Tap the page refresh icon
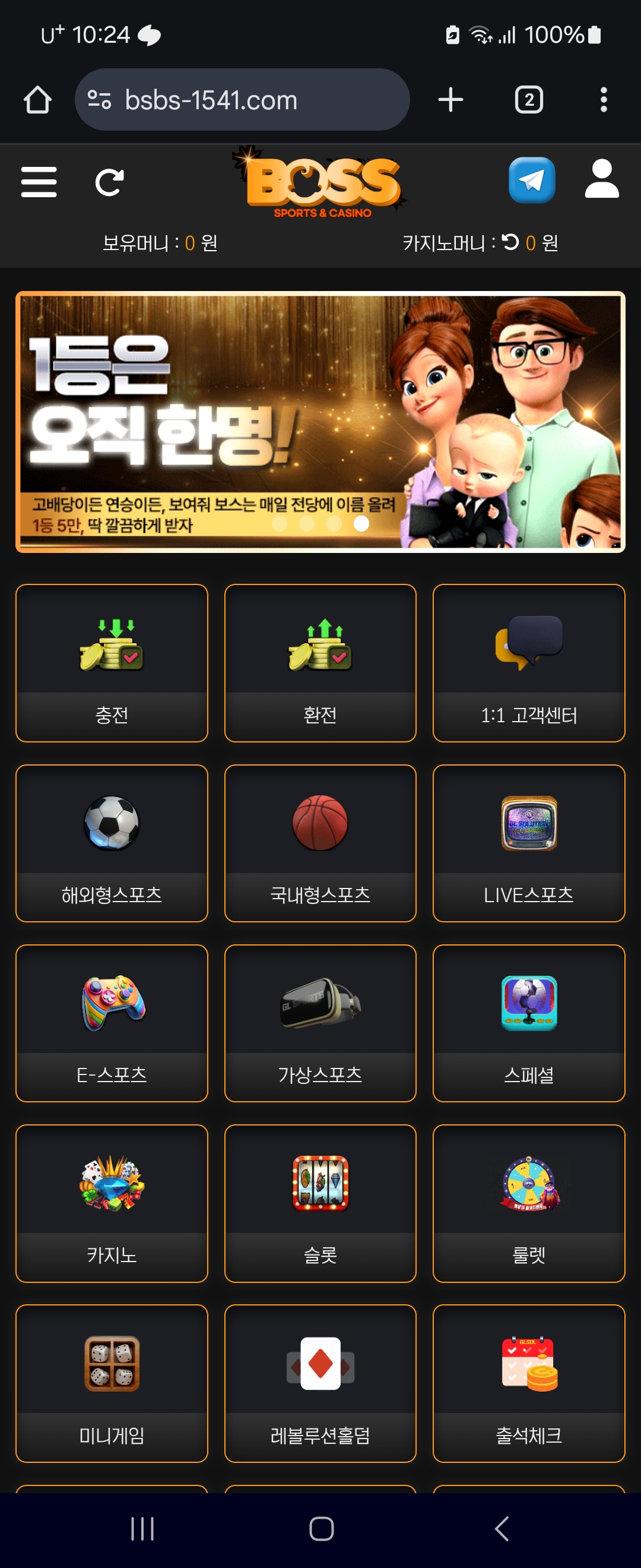The width and height of the screenshot is (641, 1568). (109, 182)
